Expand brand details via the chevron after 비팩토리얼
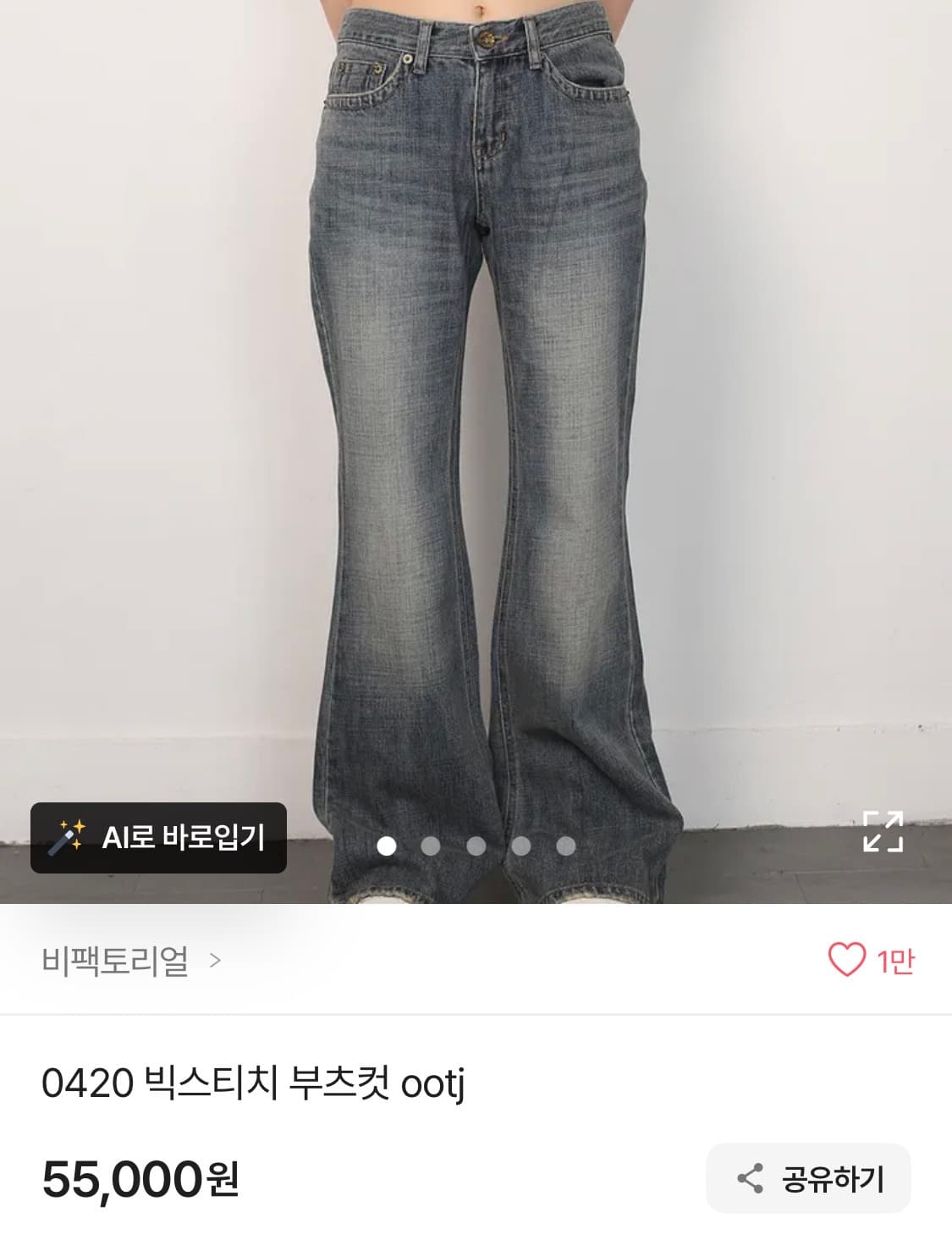Image resolution: width=952 pixels, height=1251 pixels. pos(214,961)
